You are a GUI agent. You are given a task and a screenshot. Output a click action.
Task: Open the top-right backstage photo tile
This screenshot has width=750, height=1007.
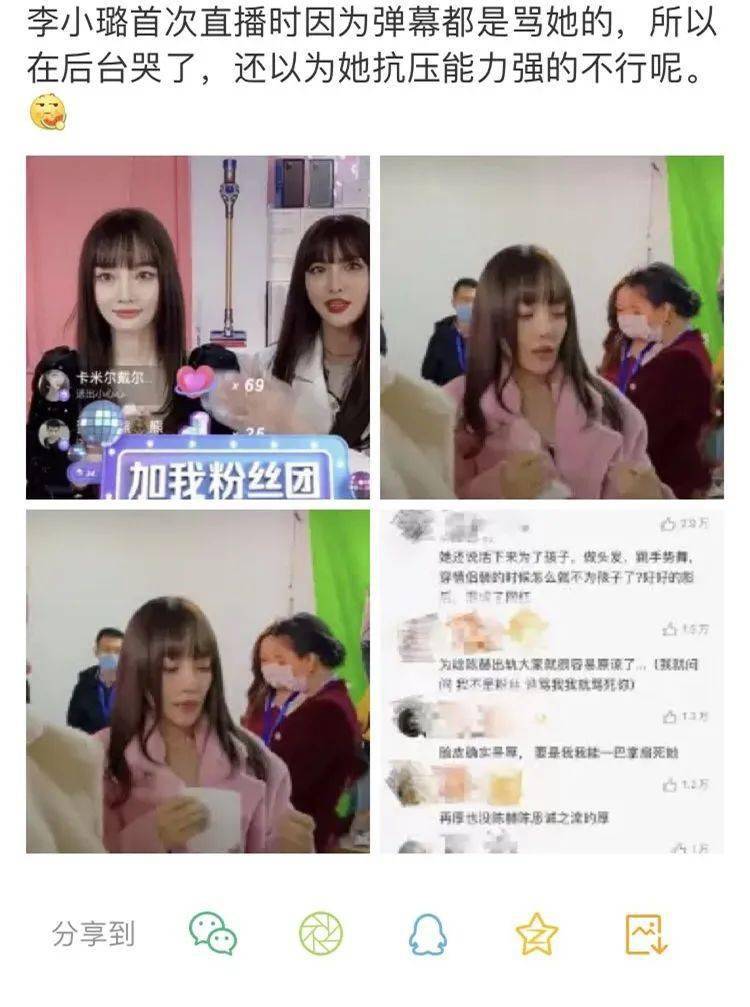pyautogui.click(x=551, y=327)
